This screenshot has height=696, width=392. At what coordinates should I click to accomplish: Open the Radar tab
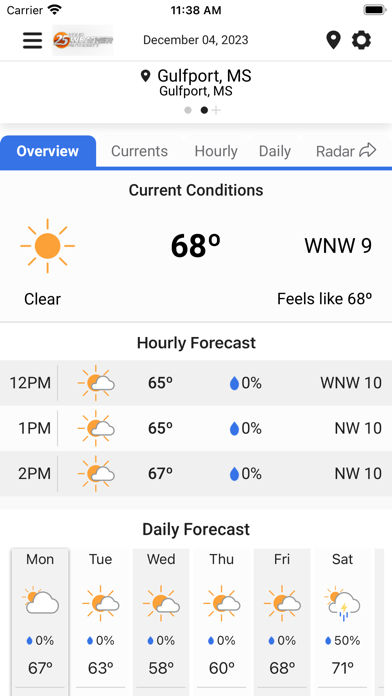click(346, 151)
